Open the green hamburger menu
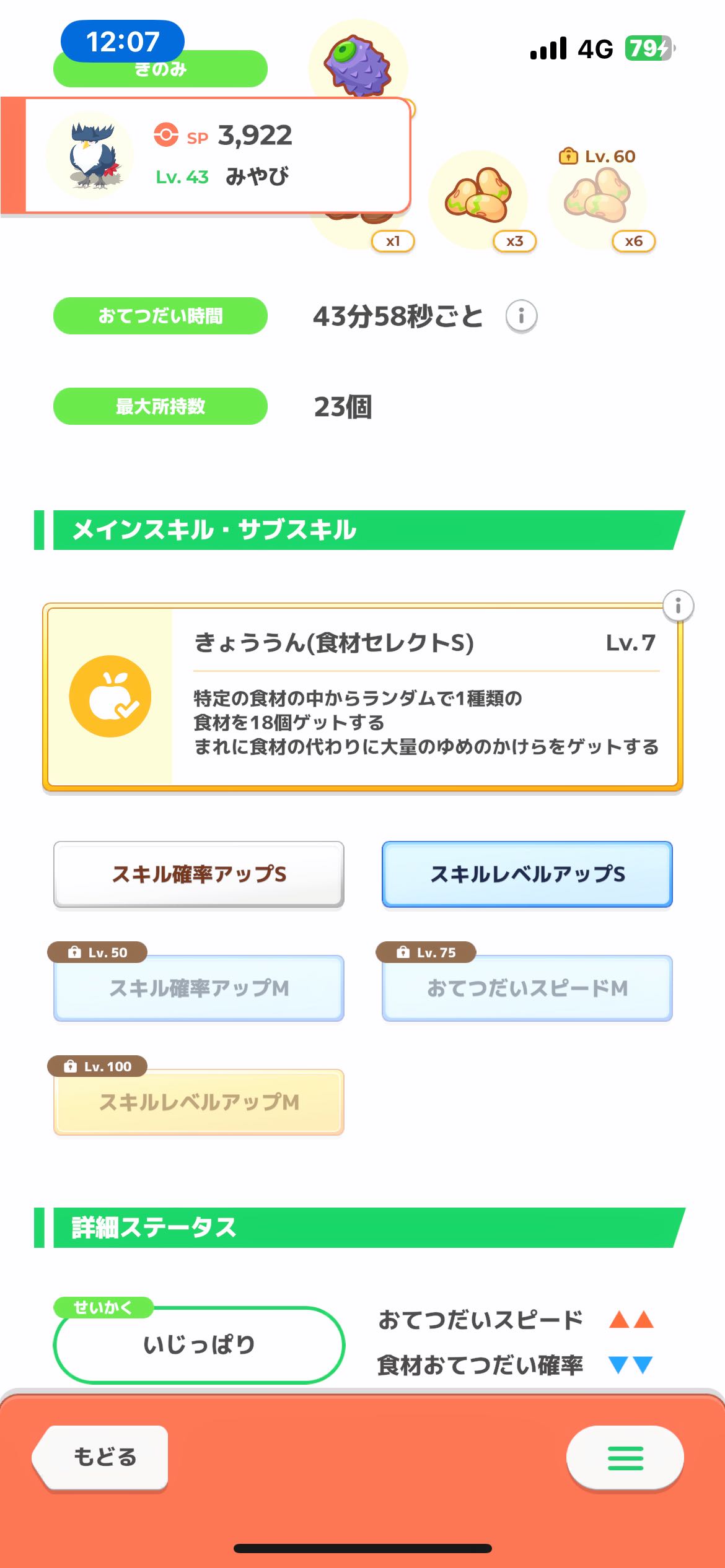This screenshot has width=725, height=1568. (625, 1458)
